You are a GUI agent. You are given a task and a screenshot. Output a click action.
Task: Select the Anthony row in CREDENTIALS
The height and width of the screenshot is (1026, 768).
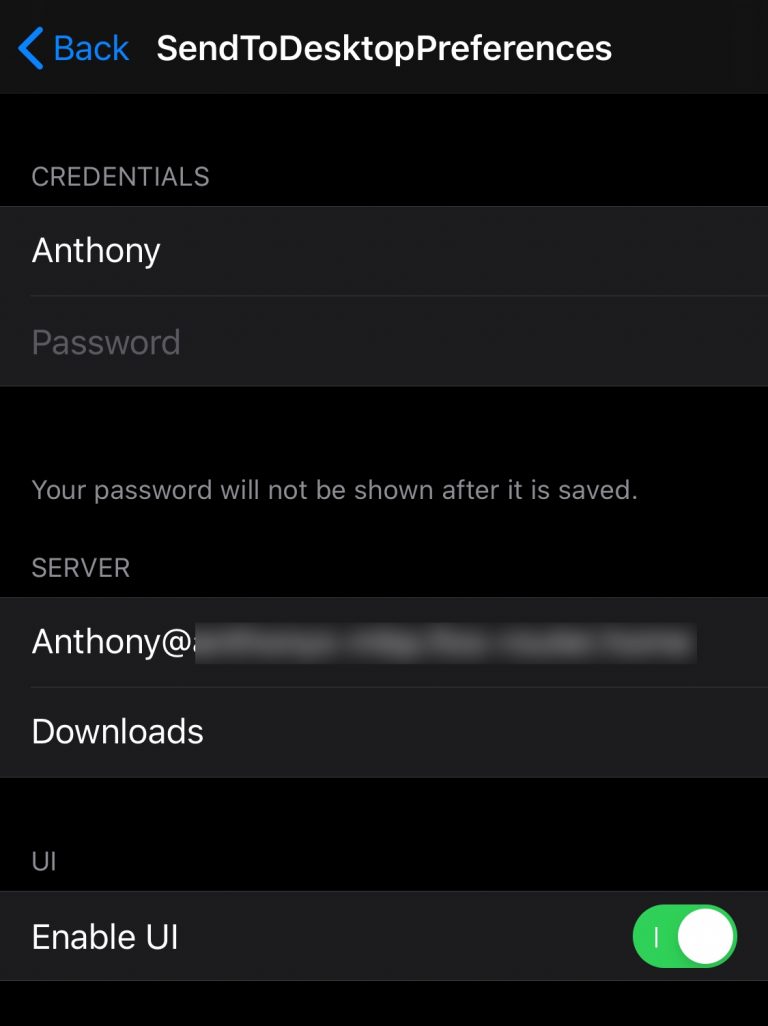click(95, 251)
